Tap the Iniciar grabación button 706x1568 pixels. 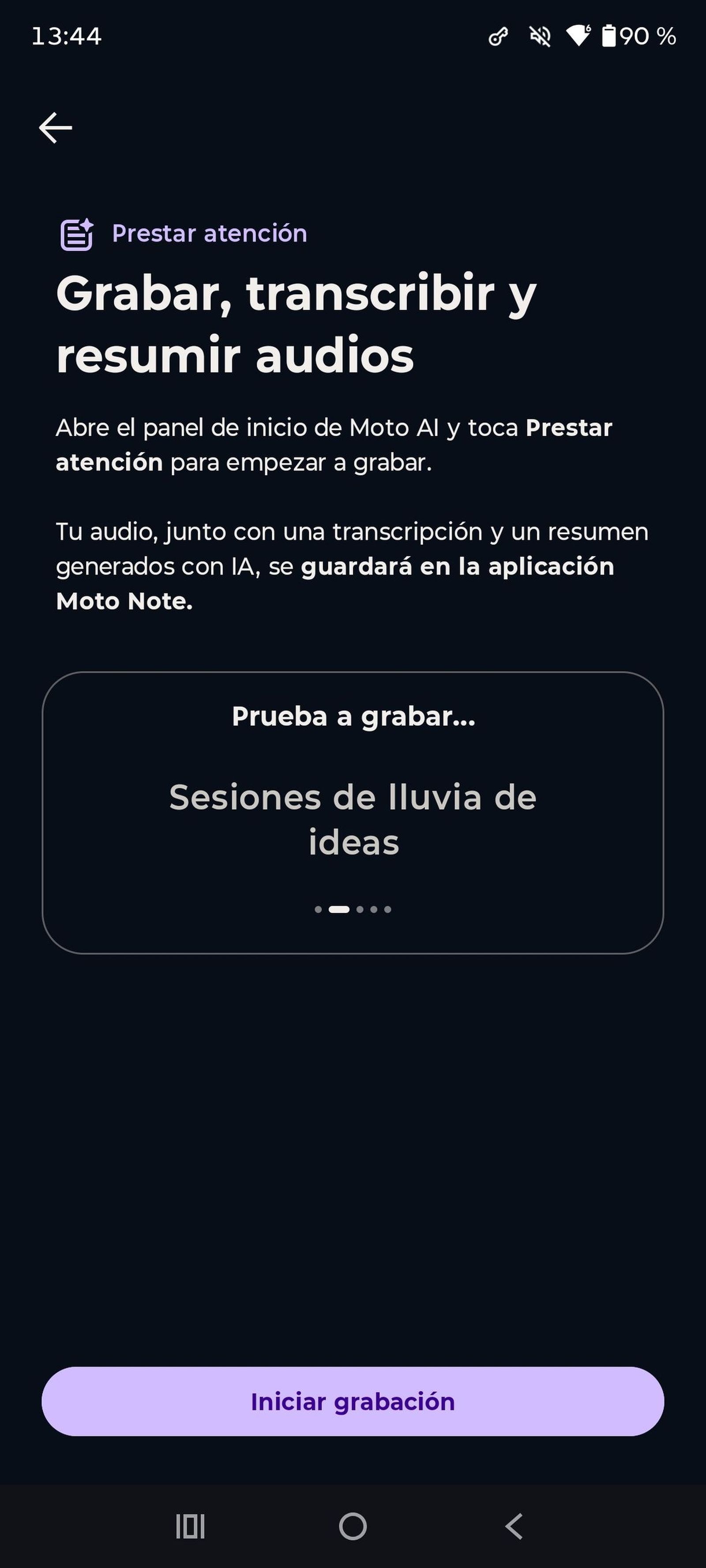point(353,1402)
